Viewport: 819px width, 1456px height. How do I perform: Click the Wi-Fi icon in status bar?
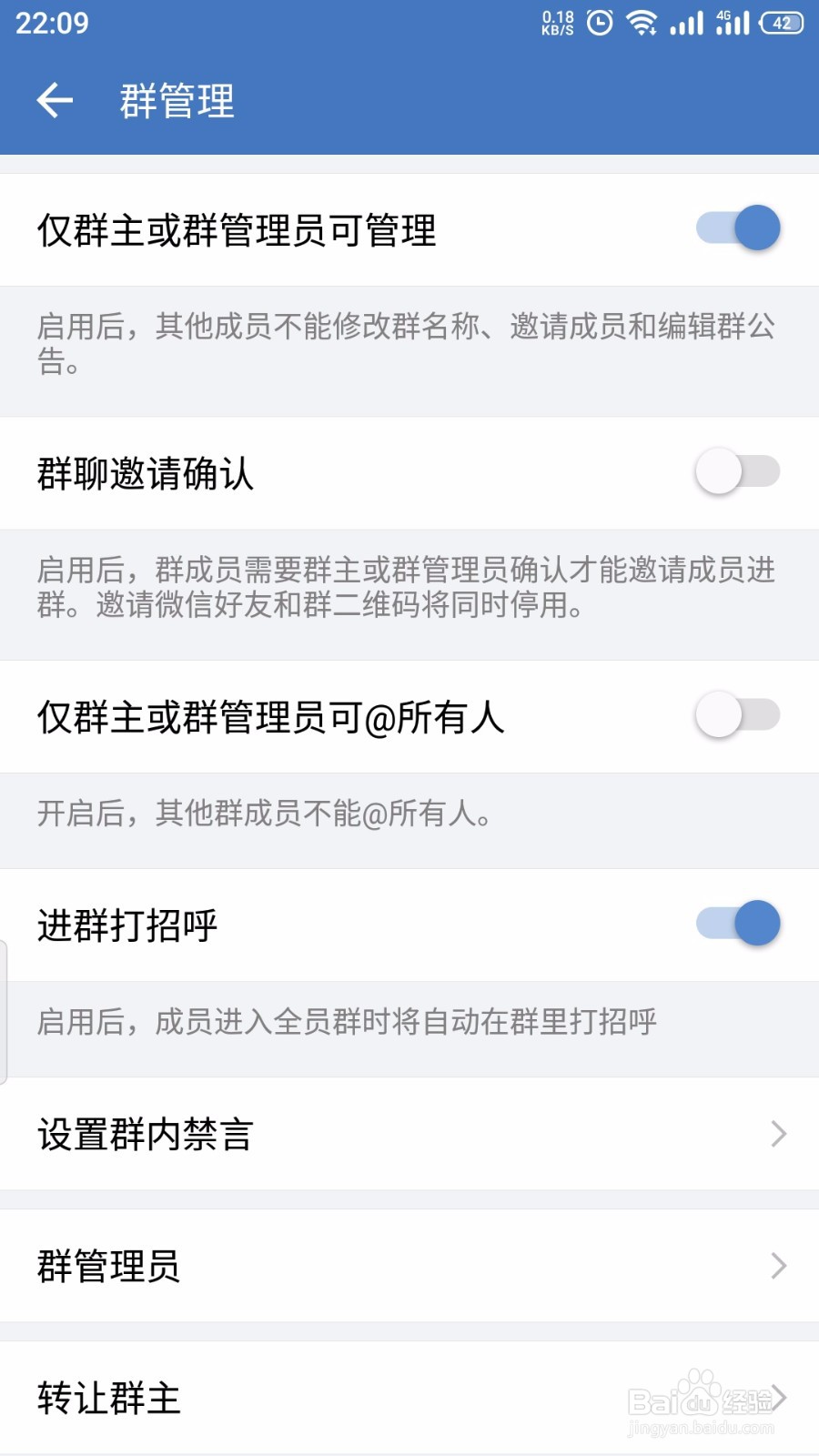(643, 24)
